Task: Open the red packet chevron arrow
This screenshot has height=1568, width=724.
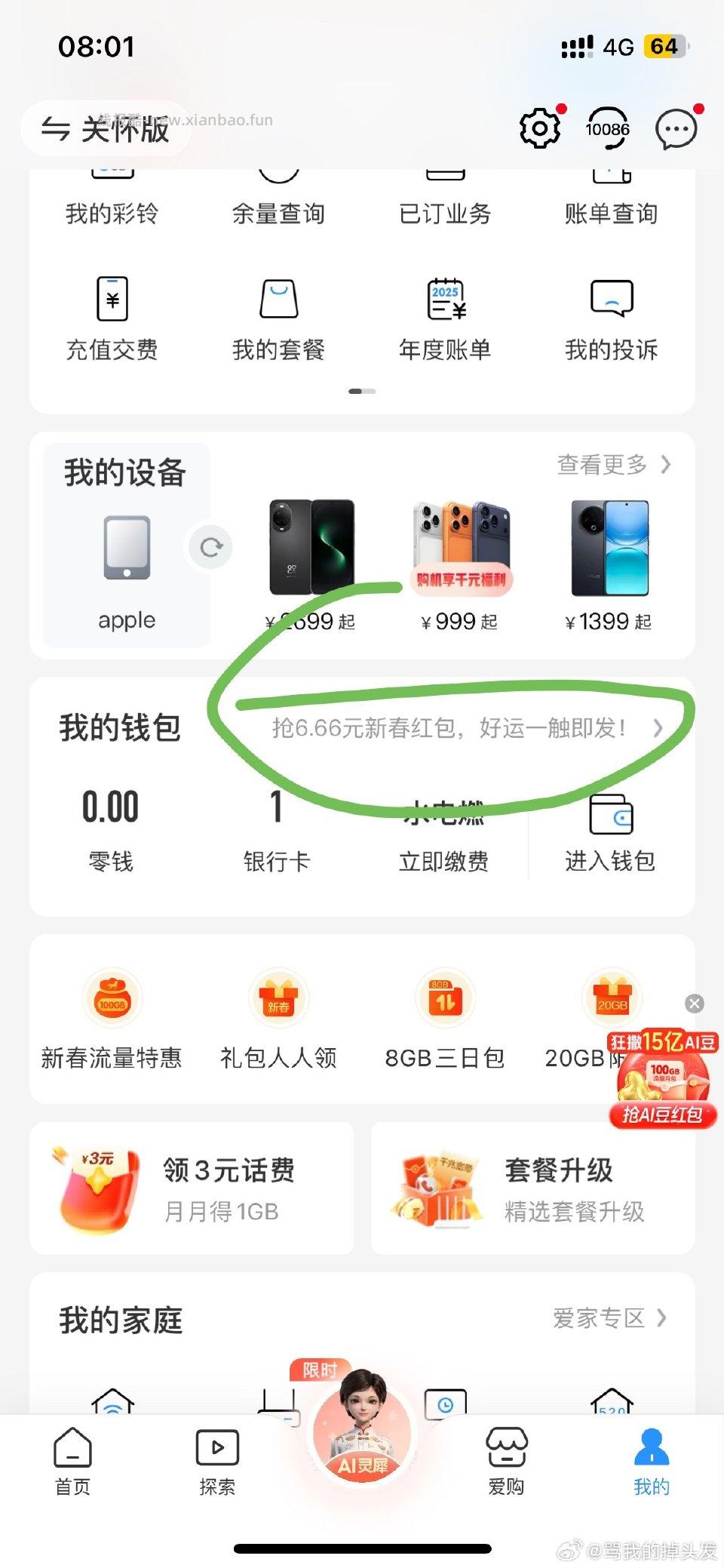Action: point(659,729)
